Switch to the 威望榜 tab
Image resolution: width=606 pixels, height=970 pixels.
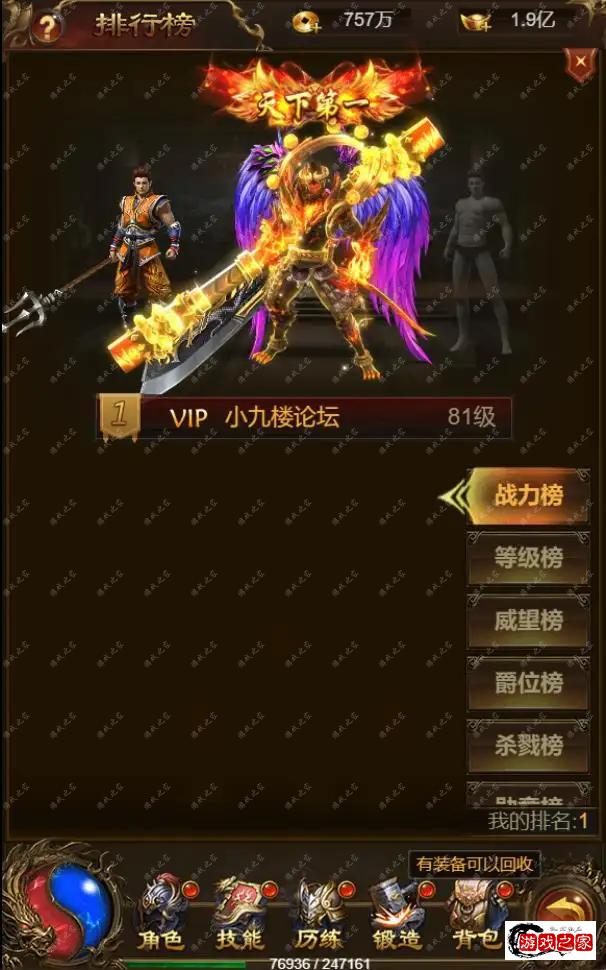[528, 620]
